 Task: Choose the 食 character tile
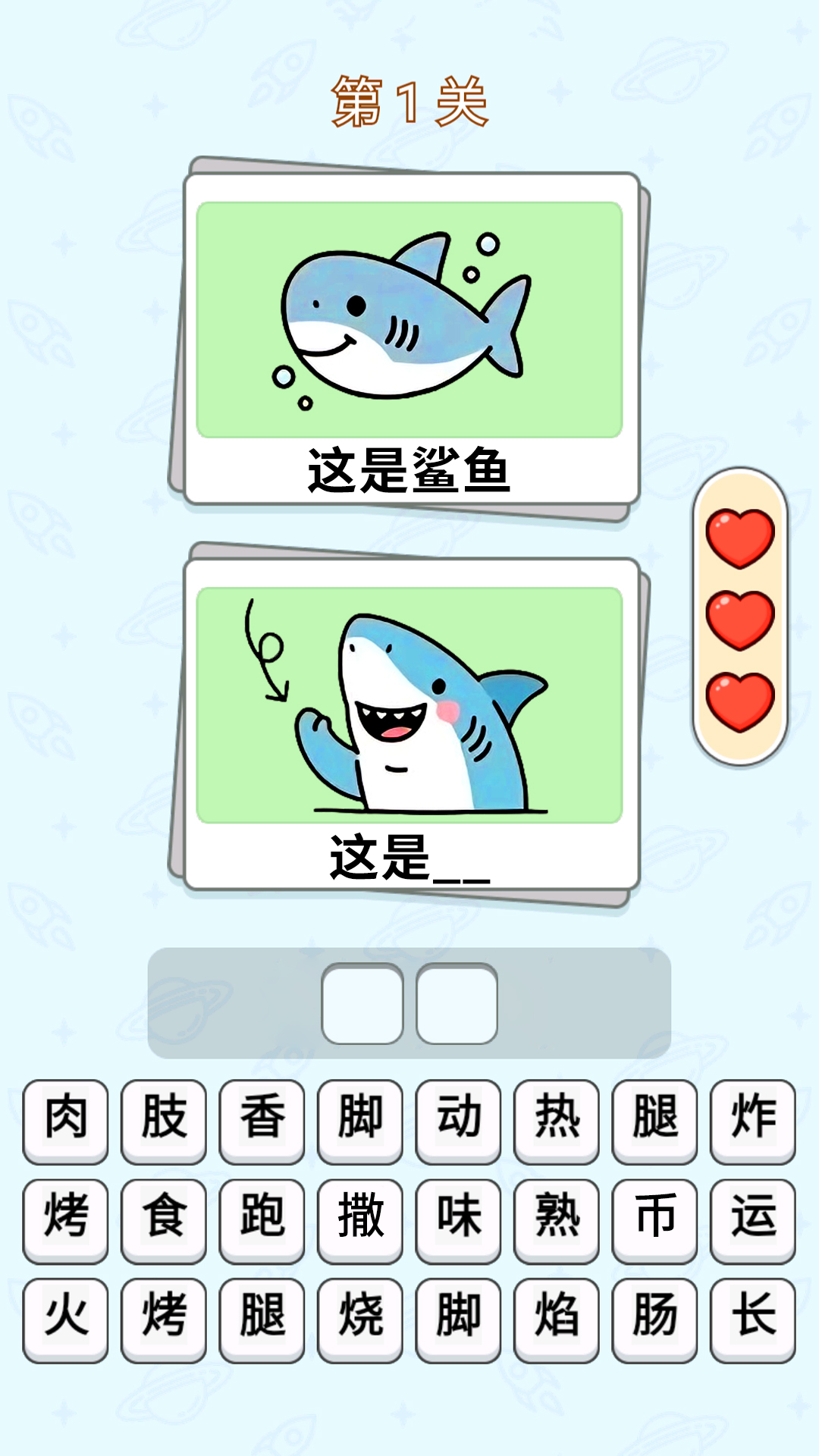(x=164, y=1219)
